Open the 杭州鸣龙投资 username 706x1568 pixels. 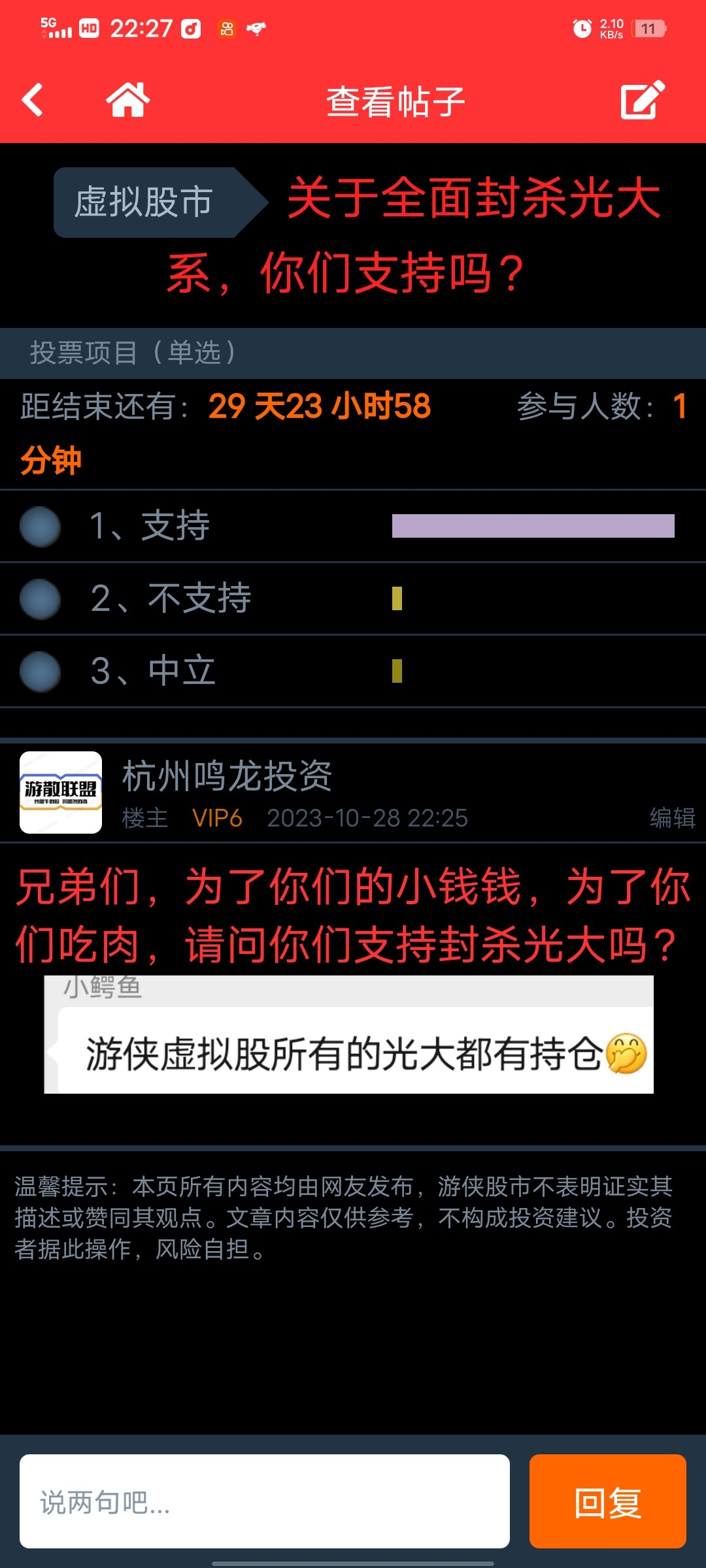(x=227, y=776)
